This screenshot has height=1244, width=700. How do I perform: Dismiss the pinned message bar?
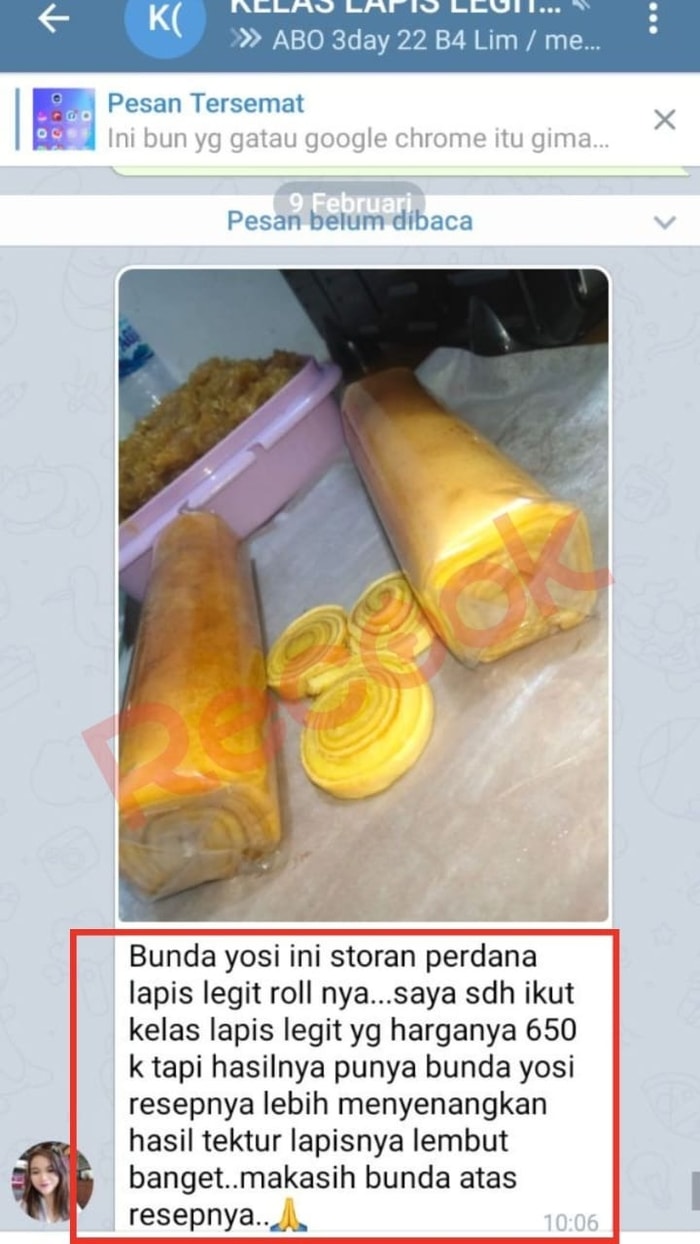point(664,120)
